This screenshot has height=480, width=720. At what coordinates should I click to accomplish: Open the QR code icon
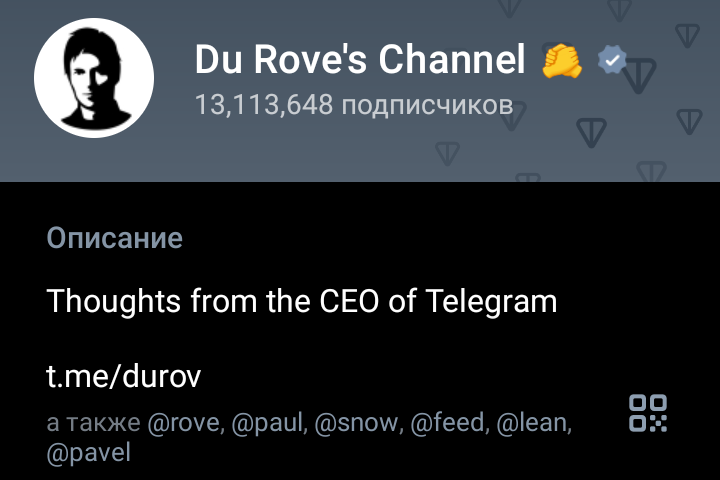tap(647, 413)
